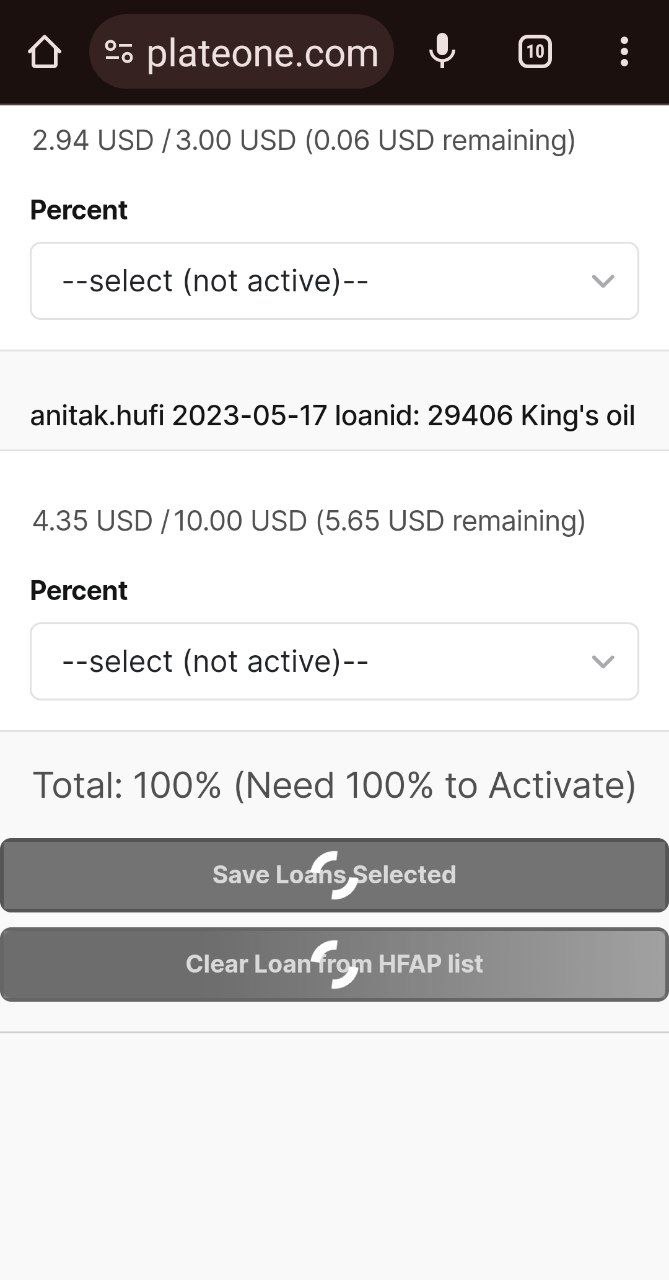Tap Save Loans Selected button
669x1280 pixels.
pos(334,875)
